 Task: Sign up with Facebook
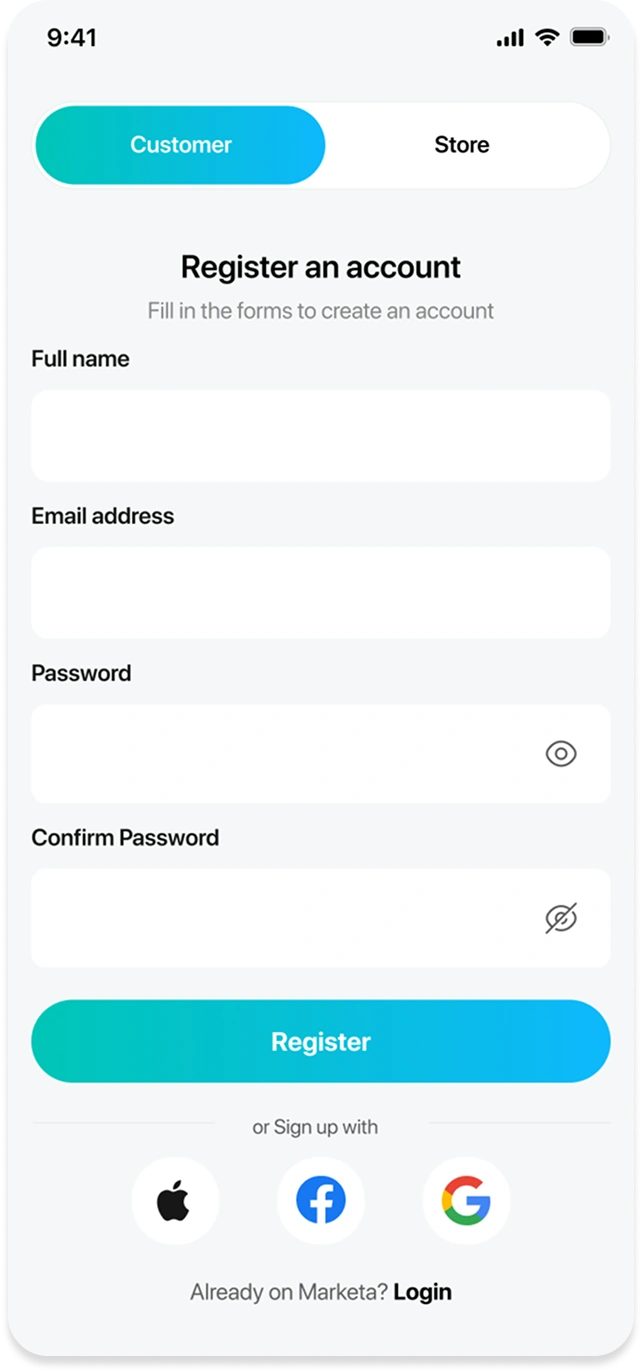[321, 1200]
